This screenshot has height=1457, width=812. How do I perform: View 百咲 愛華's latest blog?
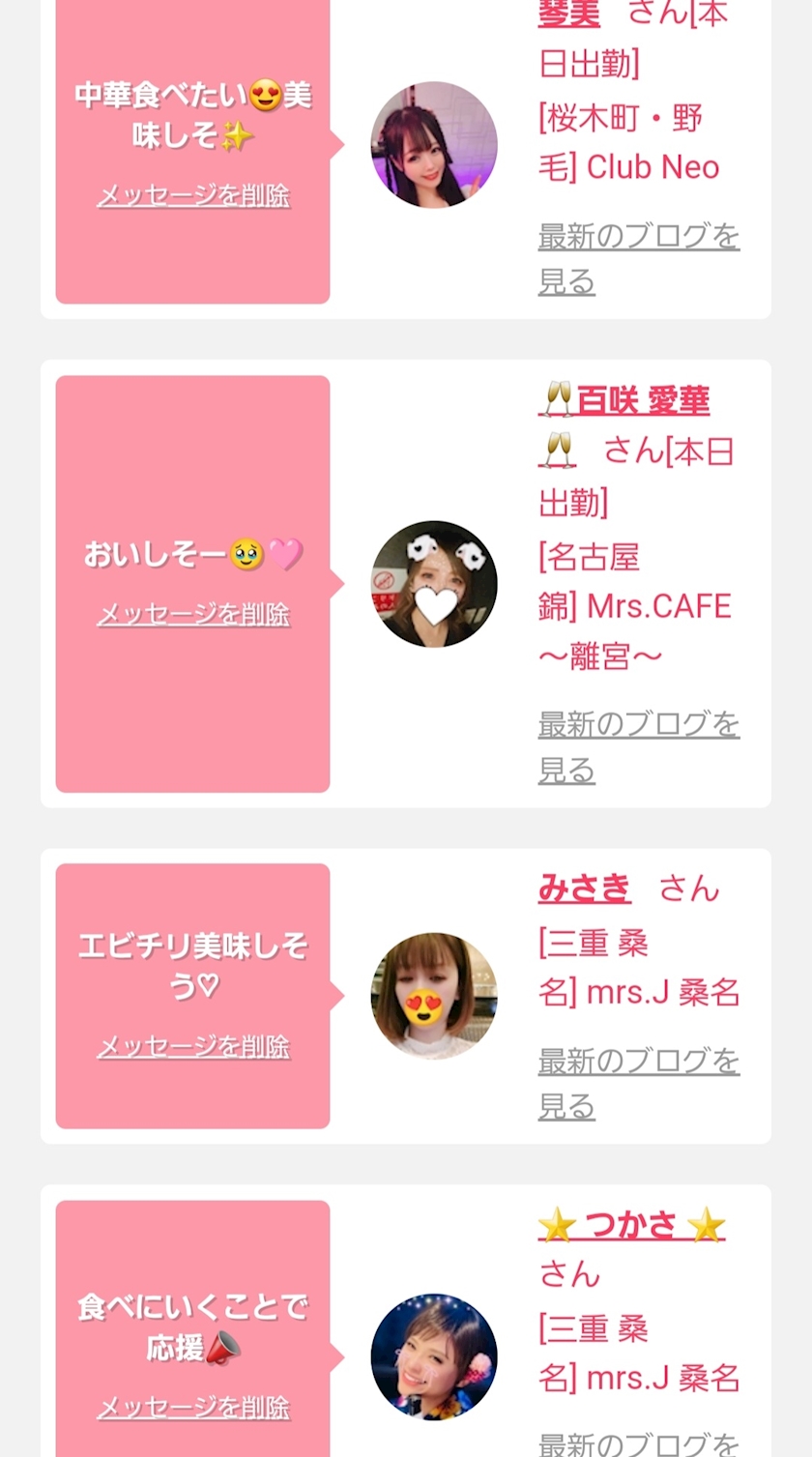[638, 746]
